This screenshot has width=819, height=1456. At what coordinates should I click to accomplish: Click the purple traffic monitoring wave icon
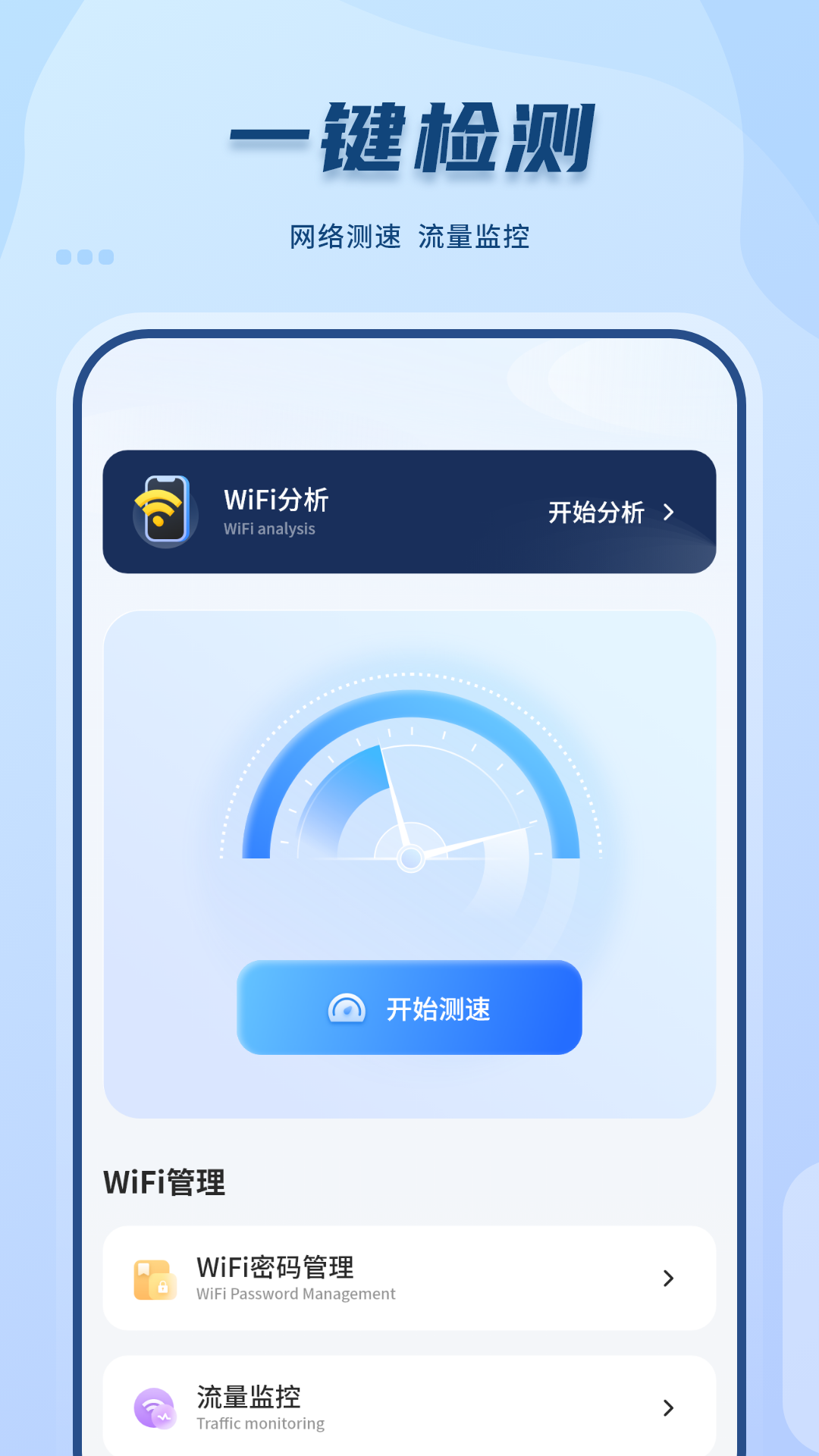click(x=154, y=1409)
